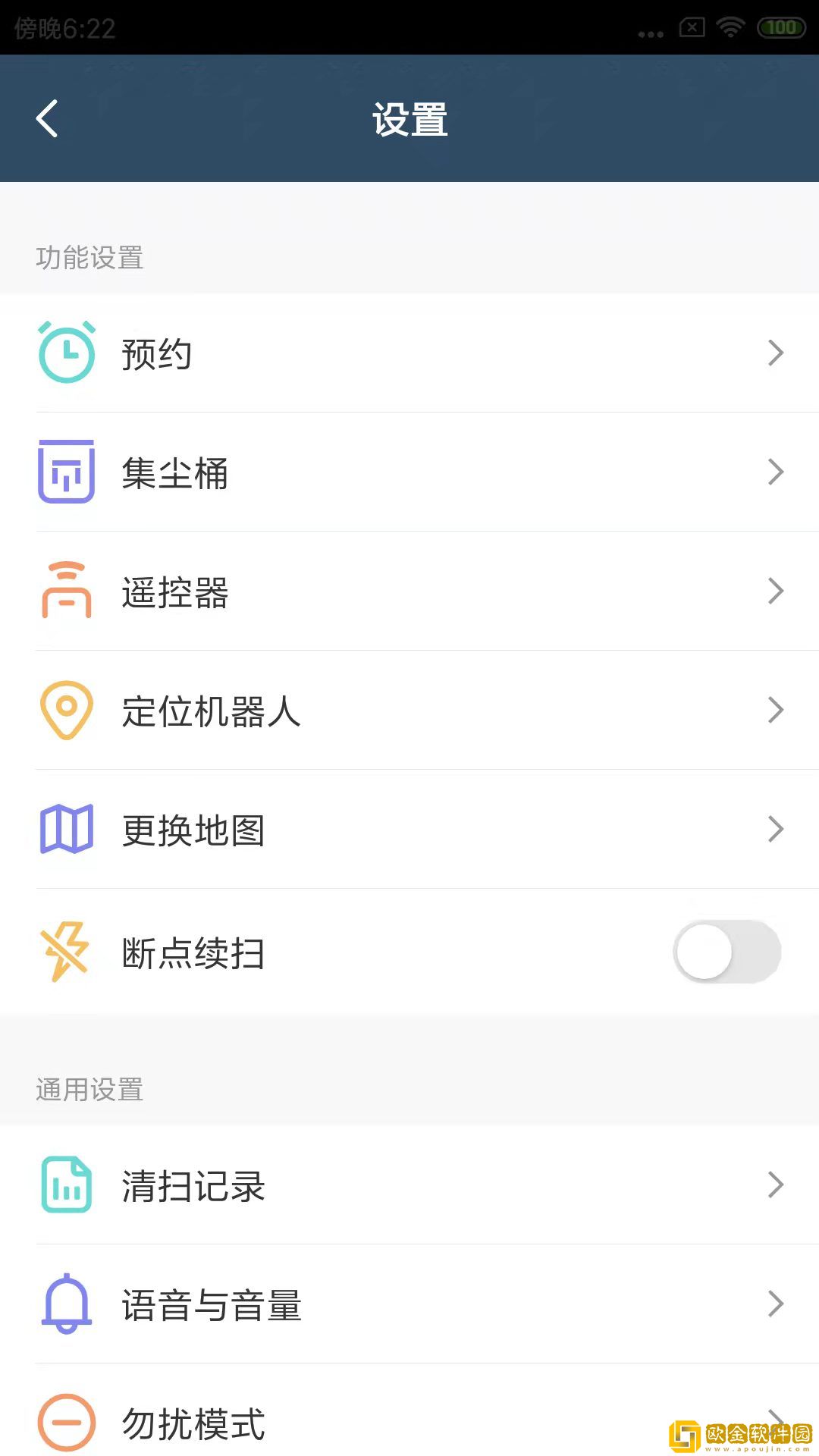Enable the 断点续扫 resume cleaning toggle

coord(726,952)
